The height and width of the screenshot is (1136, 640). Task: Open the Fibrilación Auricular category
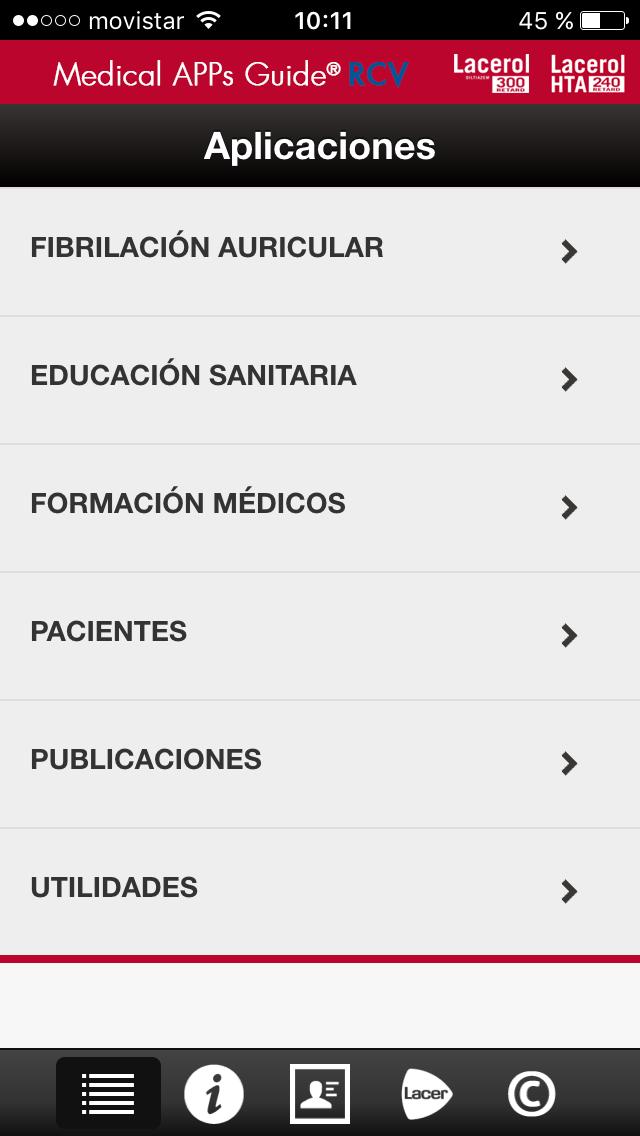coord(320,250)
